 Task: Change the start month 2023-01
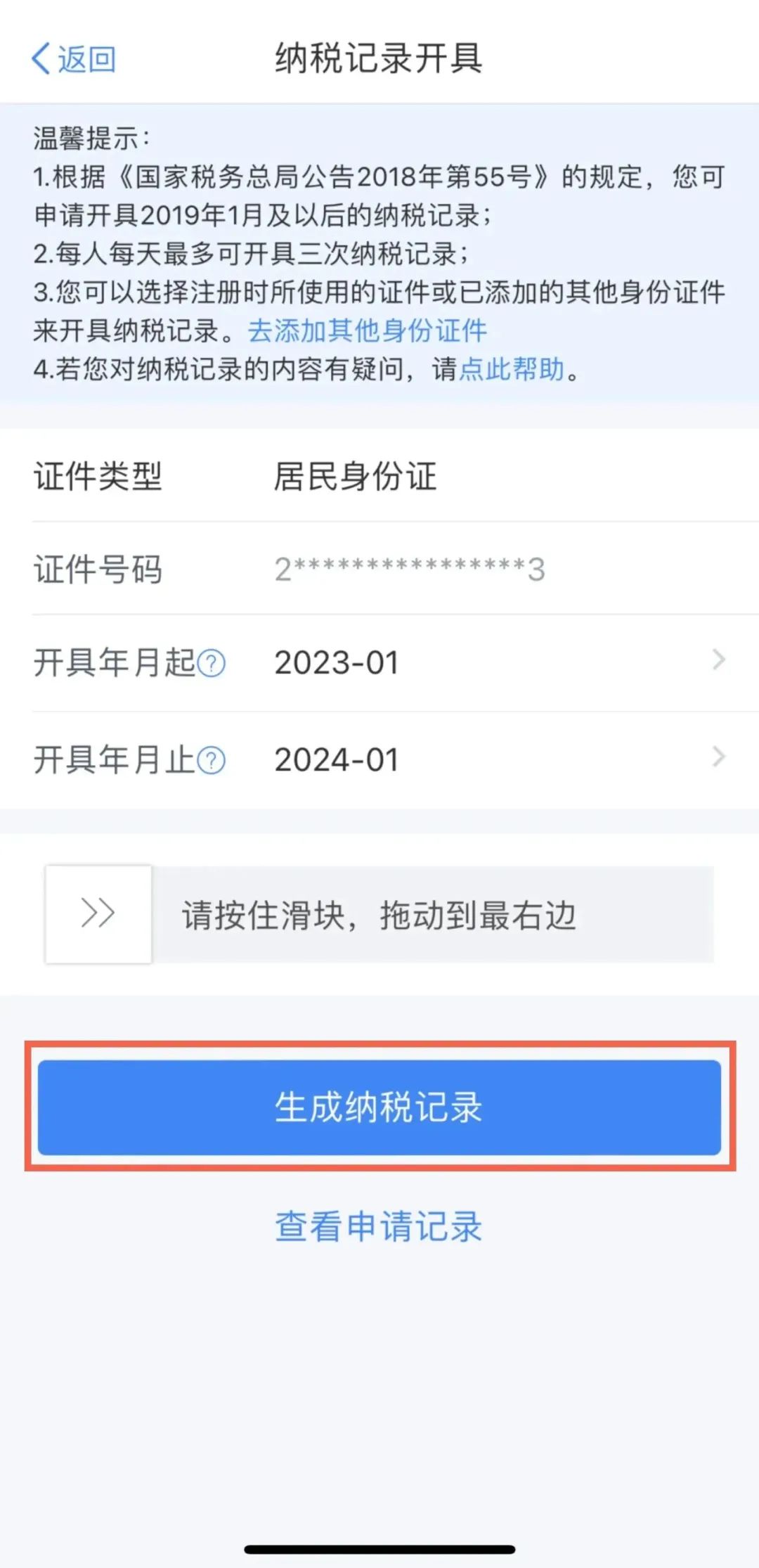(379, 662)
